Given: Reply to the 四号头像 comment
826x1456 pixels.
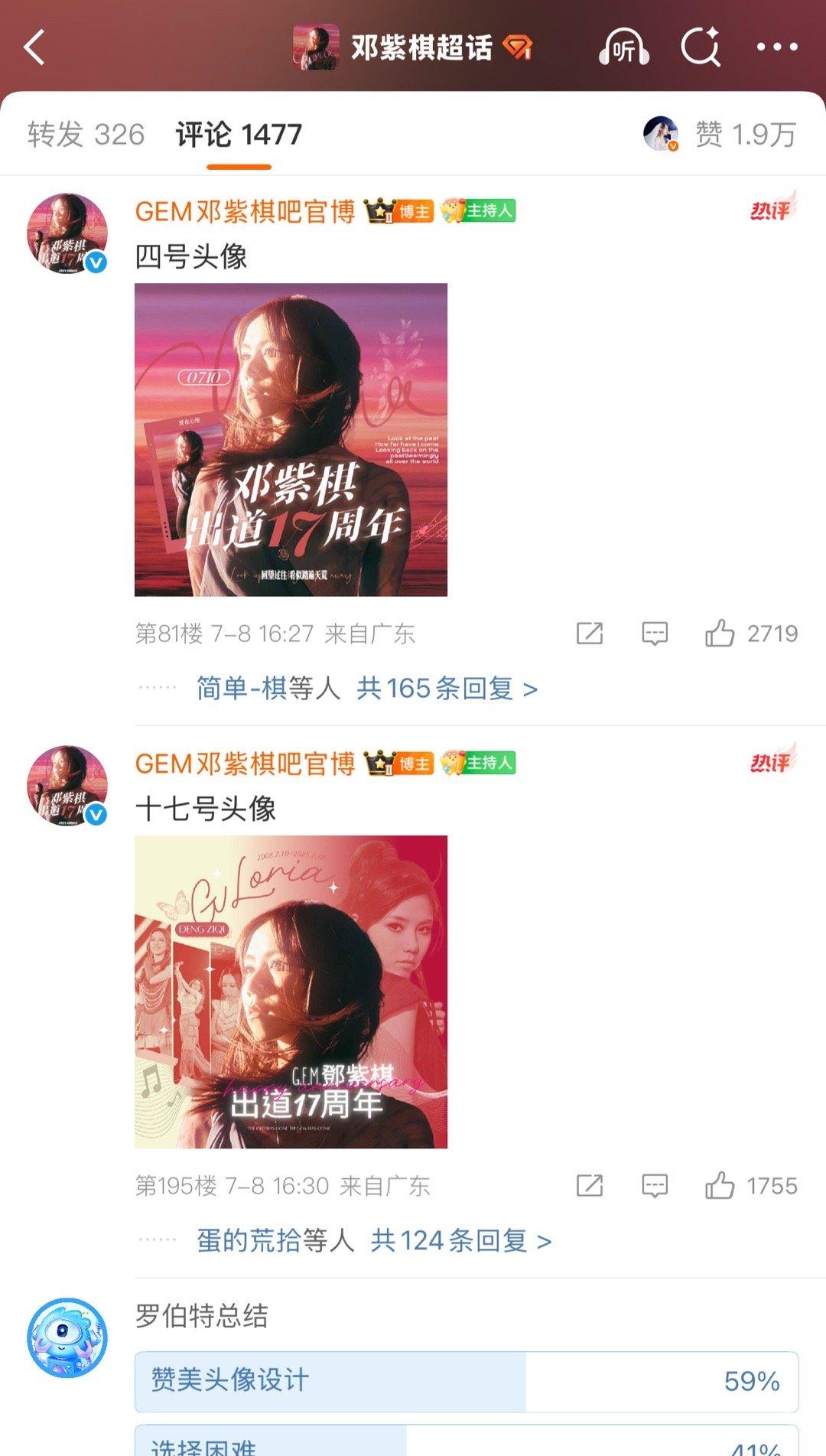Looking at the screenshot, I should pos(655,634).
